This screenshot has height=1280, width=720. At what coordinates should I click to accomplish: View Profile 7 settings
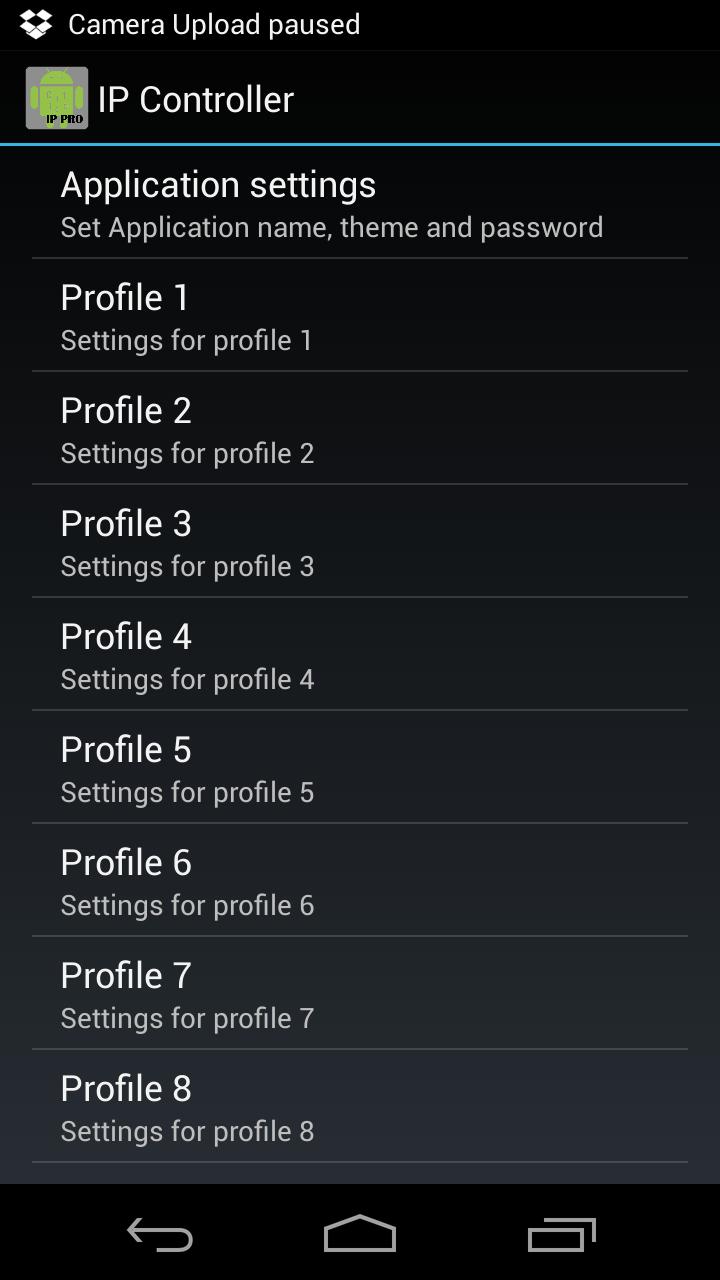coord(360,994)
